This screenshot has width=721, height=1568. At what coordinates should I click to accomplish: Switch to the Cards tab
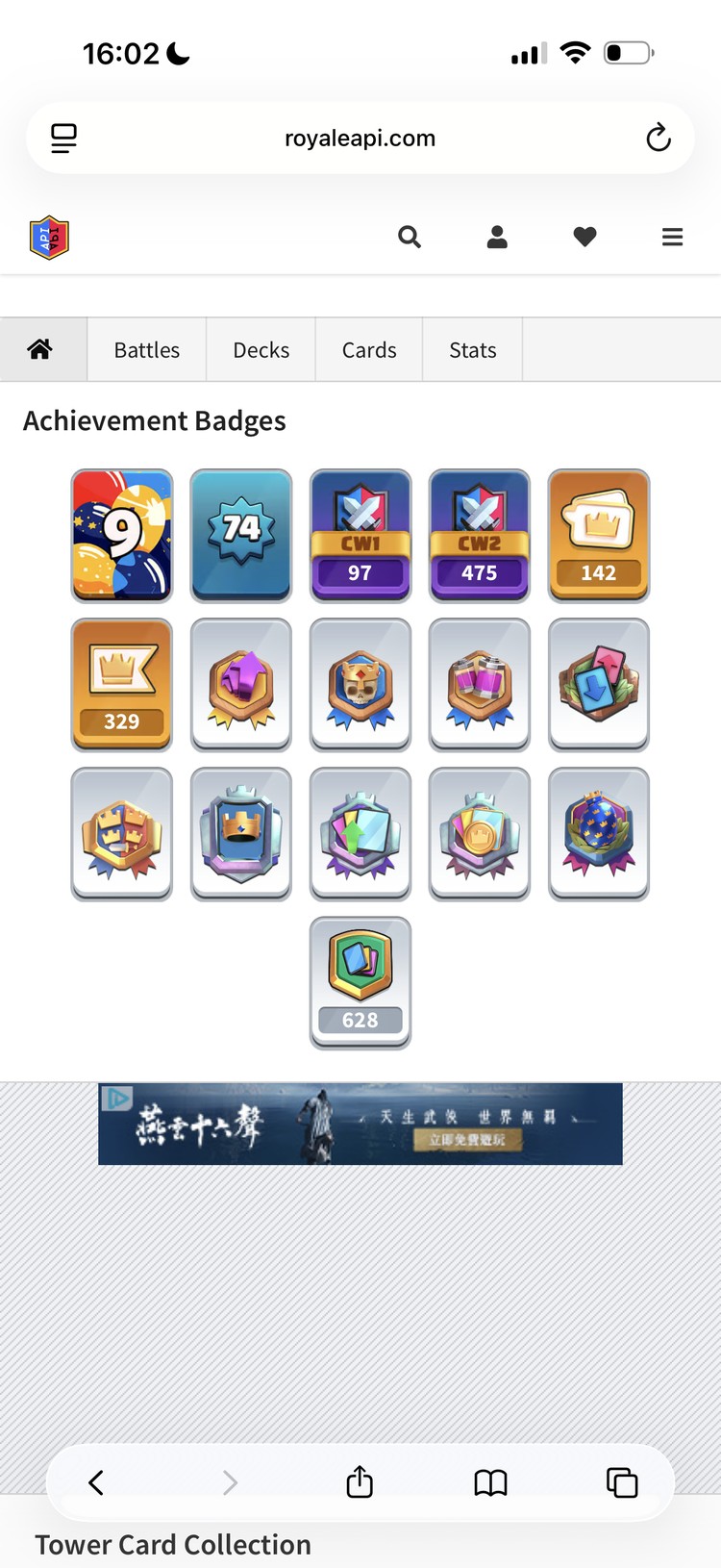coord(369,350)
